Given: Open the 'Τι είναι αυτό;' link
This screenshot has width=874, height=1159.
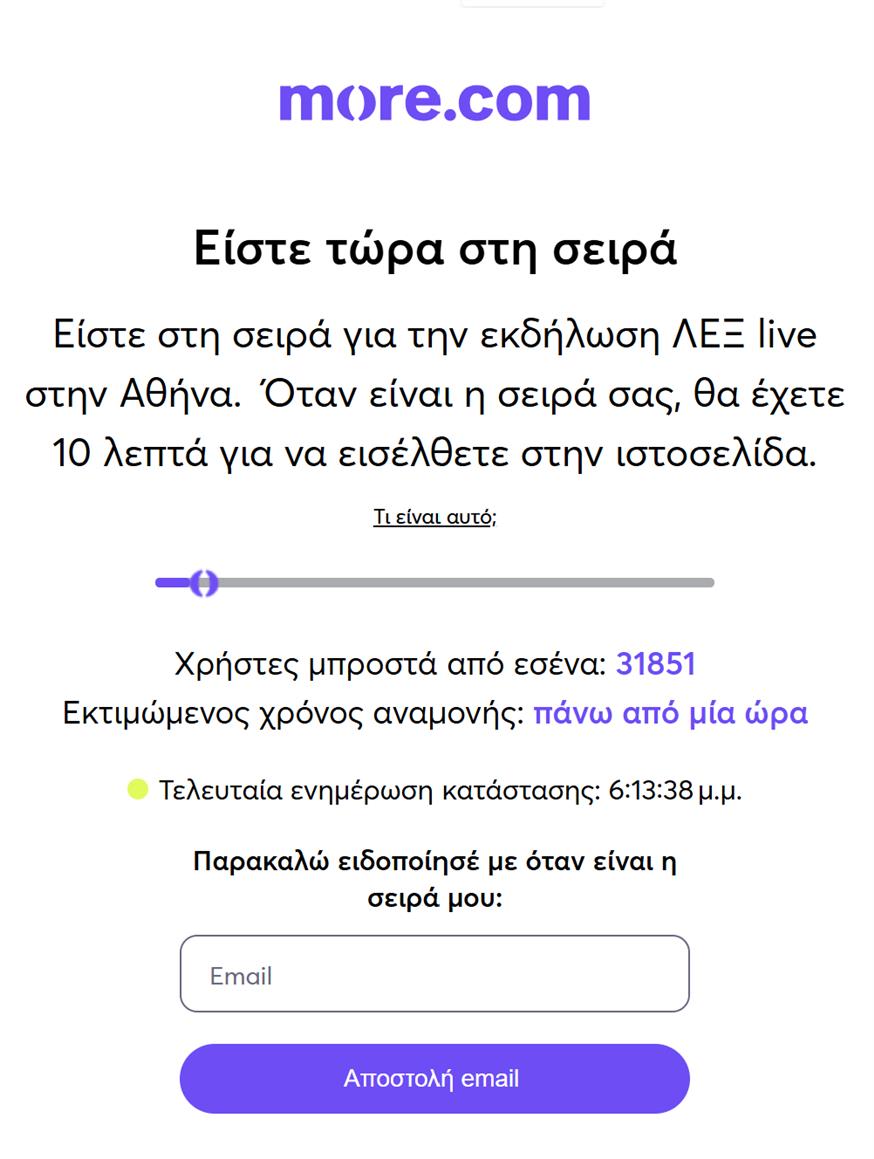Looking at the screenshot, I should coord(434,518).
